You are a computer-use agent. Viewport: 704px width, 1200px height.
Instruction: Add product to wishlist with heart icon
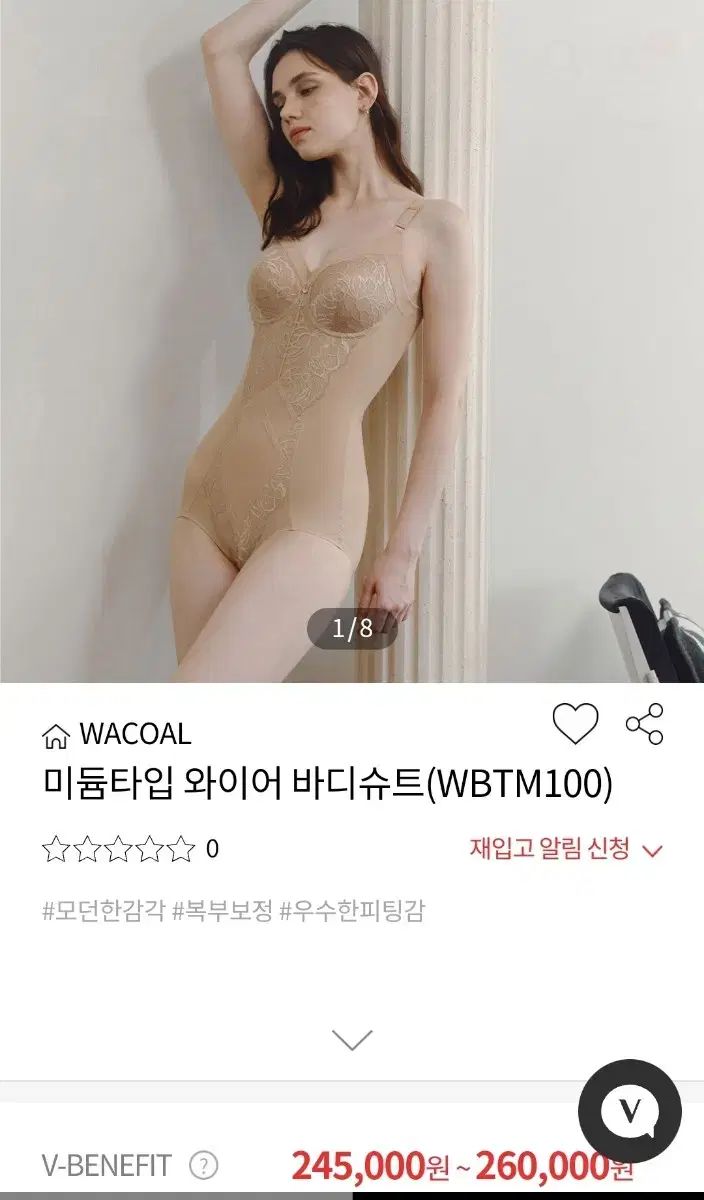coord(575,724)
